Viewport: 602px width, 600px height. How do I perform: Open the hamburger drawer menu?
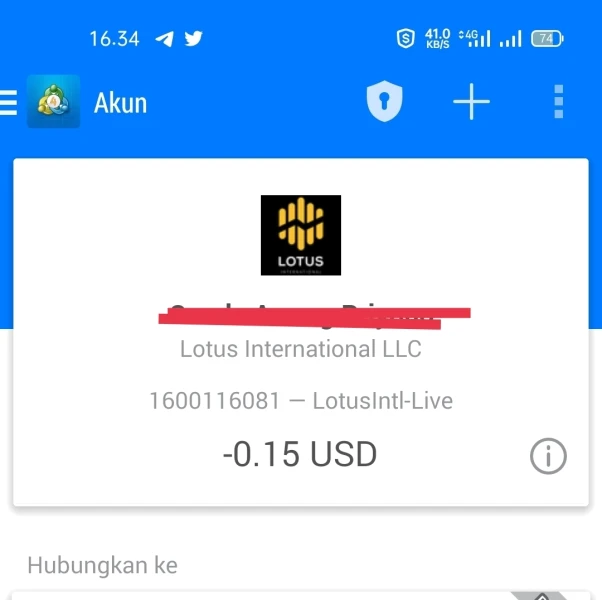click(x=8, y=102)
